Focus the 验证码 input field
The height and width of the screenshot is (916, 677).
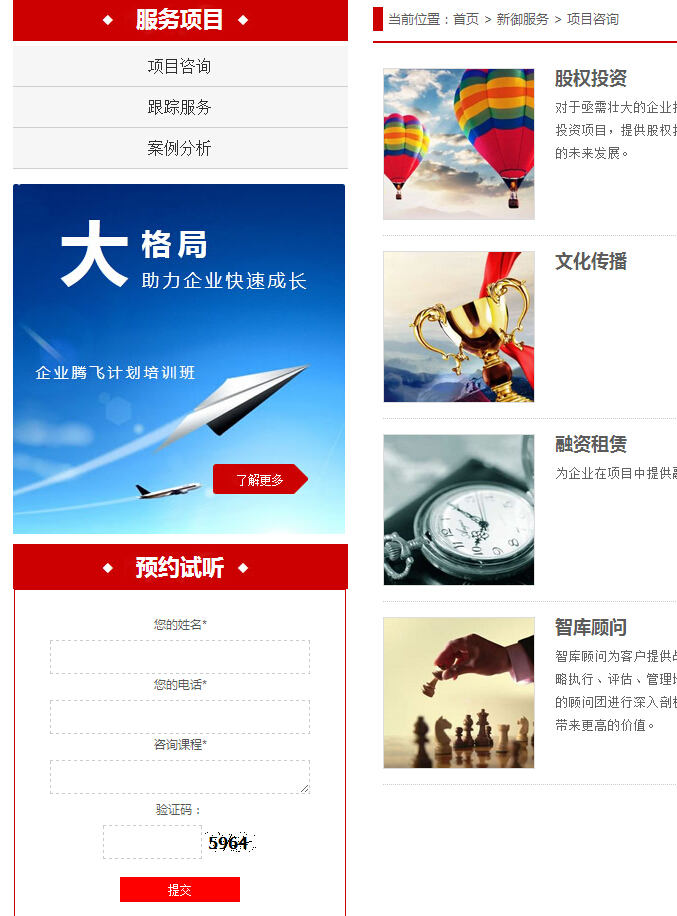point(152,842)
